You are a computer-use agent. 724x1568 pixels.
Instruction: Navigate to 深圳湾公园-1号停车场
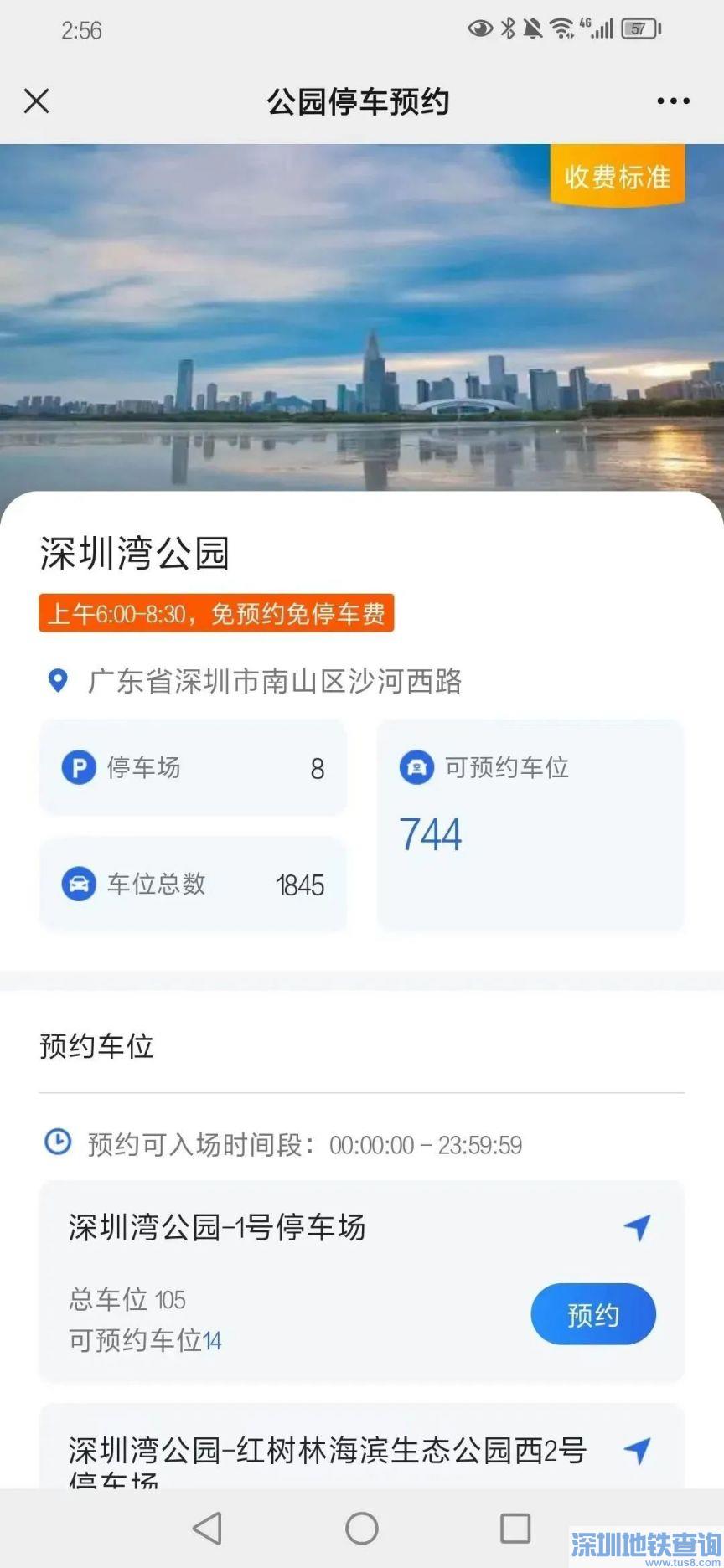(x=637, y=1228)
